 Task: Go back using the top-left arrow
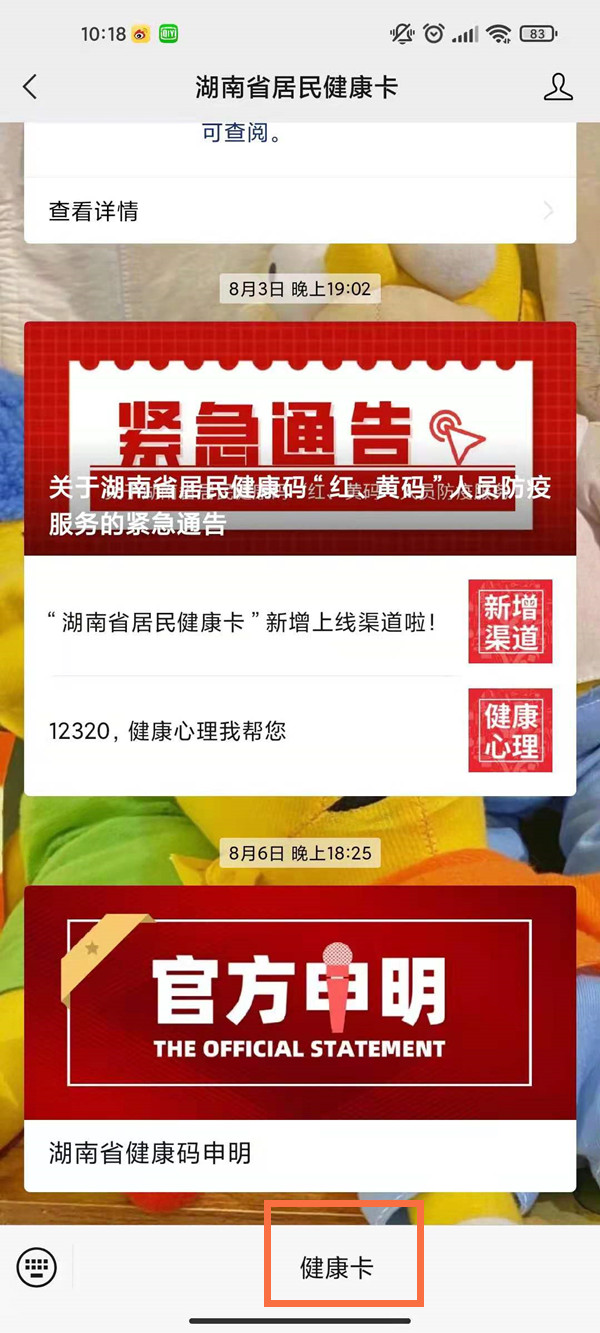[x=30, y=87]
